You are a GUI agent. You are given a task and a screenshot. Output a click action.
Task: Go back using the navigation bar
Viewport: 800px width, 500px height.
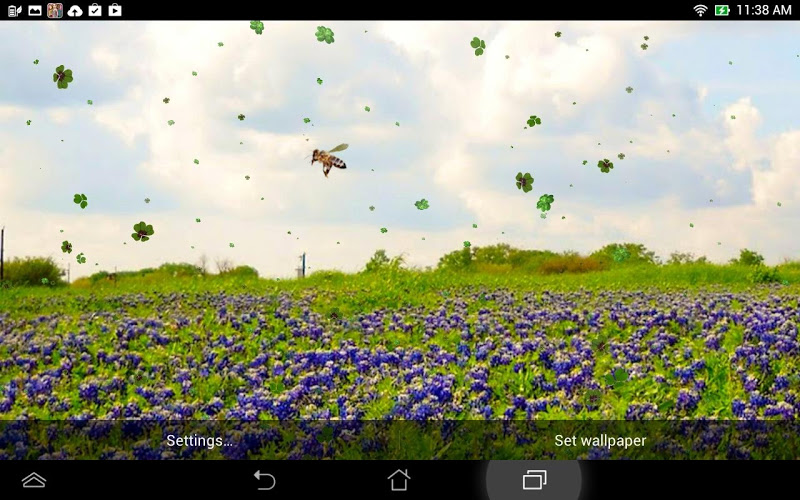(264, 480)
